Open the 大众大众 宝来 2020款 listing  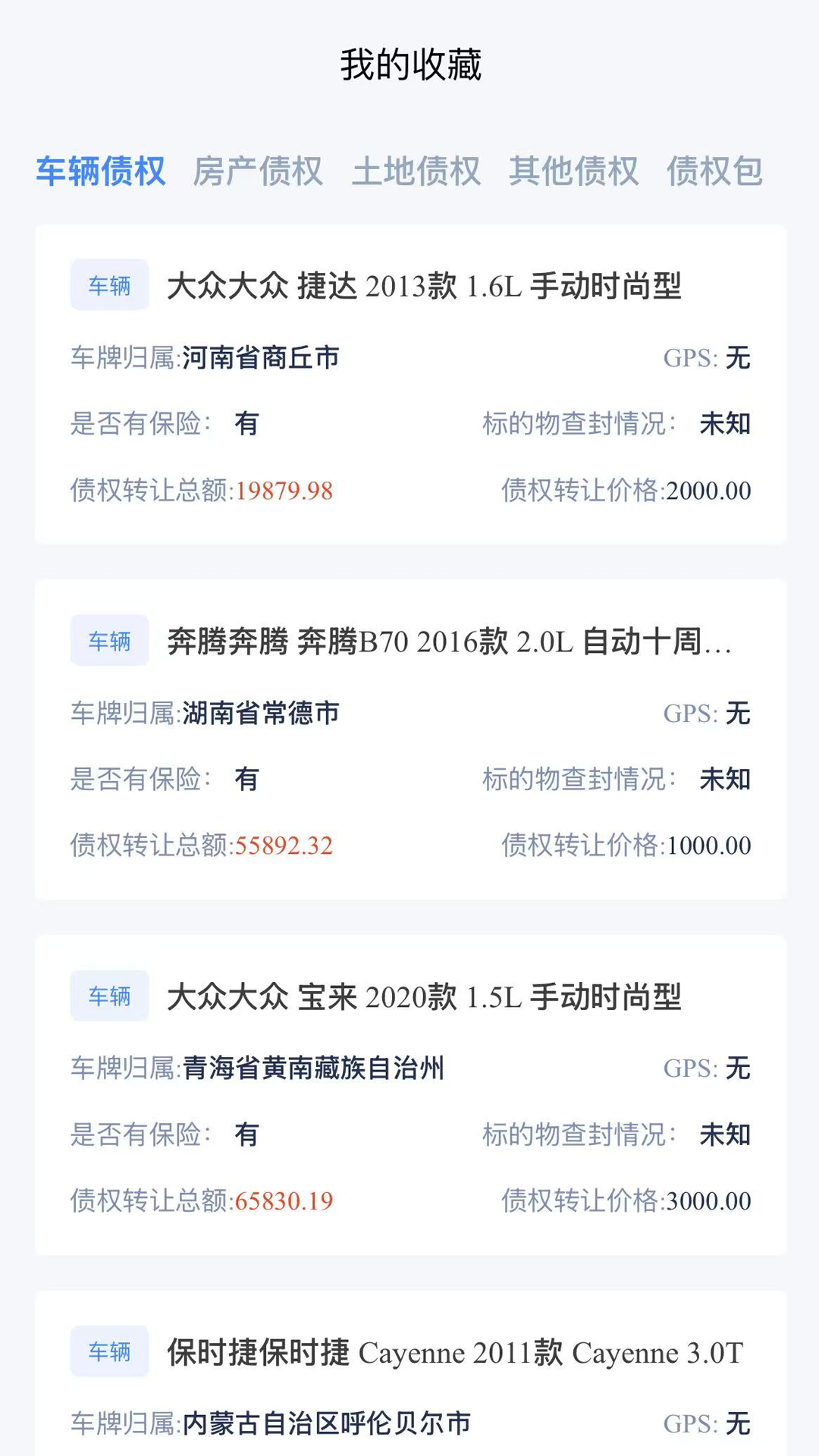pos(409,1092)
